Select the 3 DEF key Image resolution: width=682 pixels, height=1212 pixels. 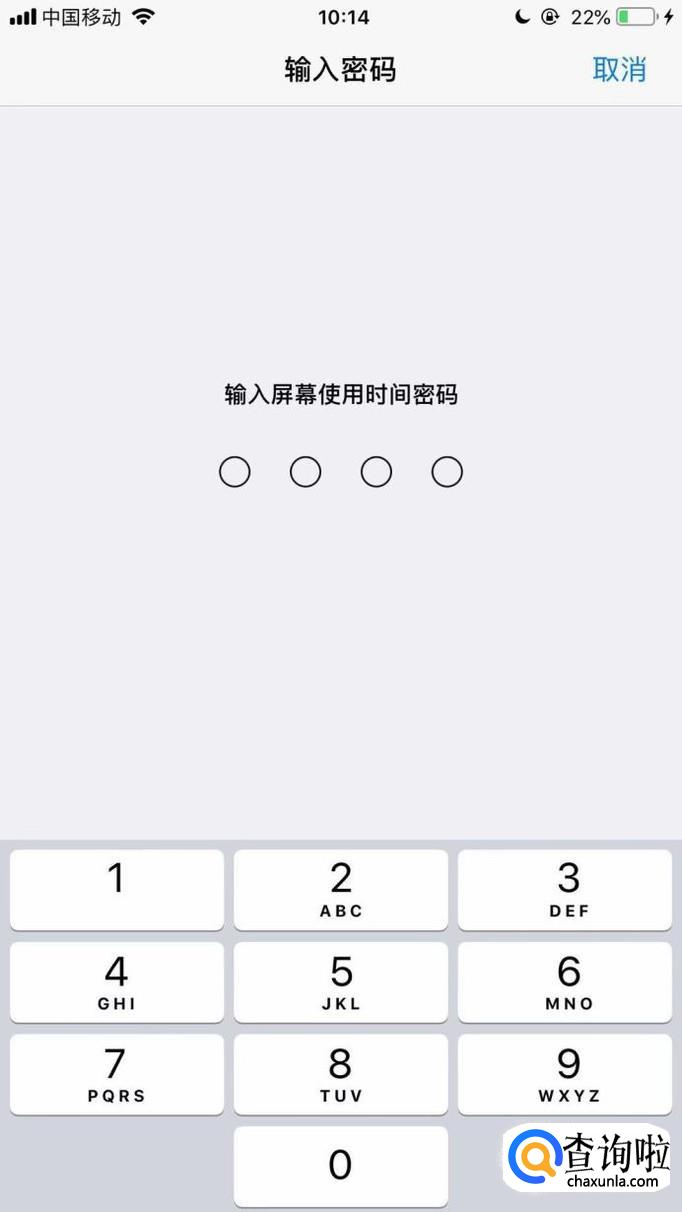click(565, 889)
